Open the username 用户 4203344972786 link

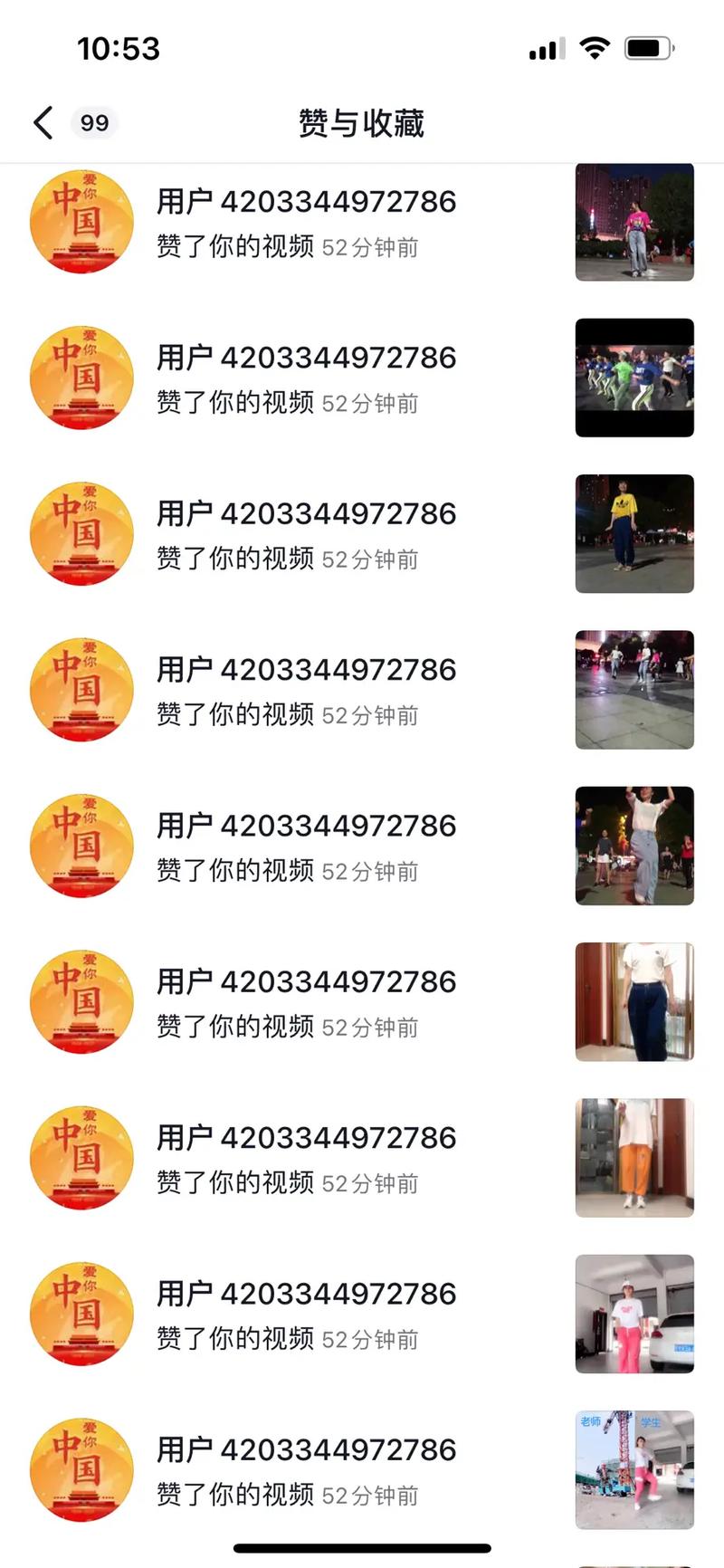point(306,201)
